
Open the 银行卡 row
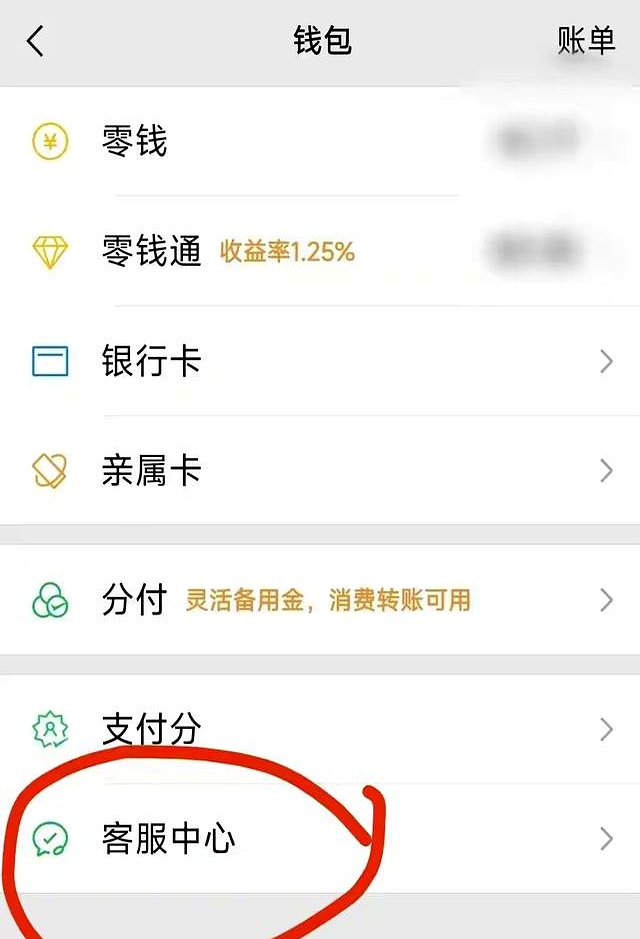(x=320, y=361)
